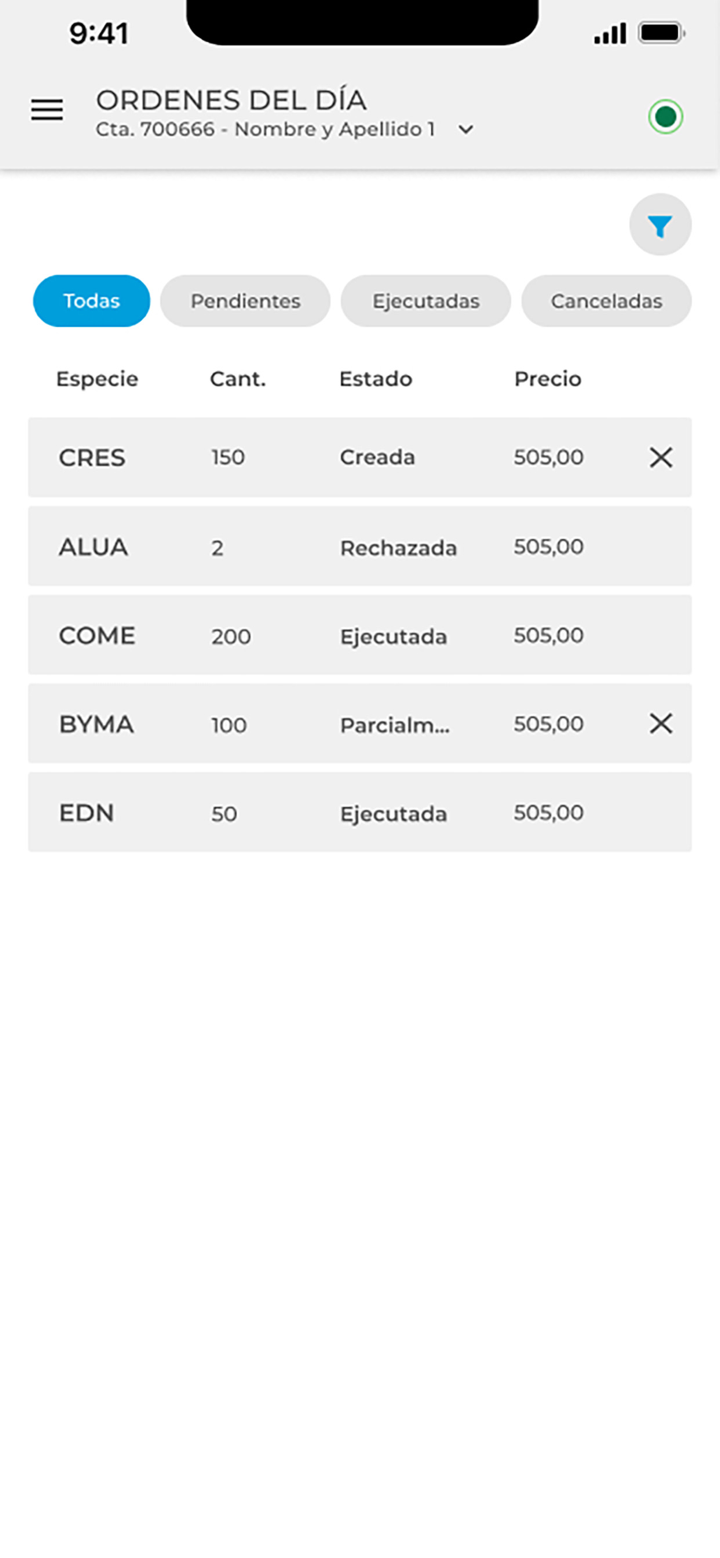Screen dimensions: 720x1558
Task: Cancel the BYMA order with the X icon
Action: [661, 724]
